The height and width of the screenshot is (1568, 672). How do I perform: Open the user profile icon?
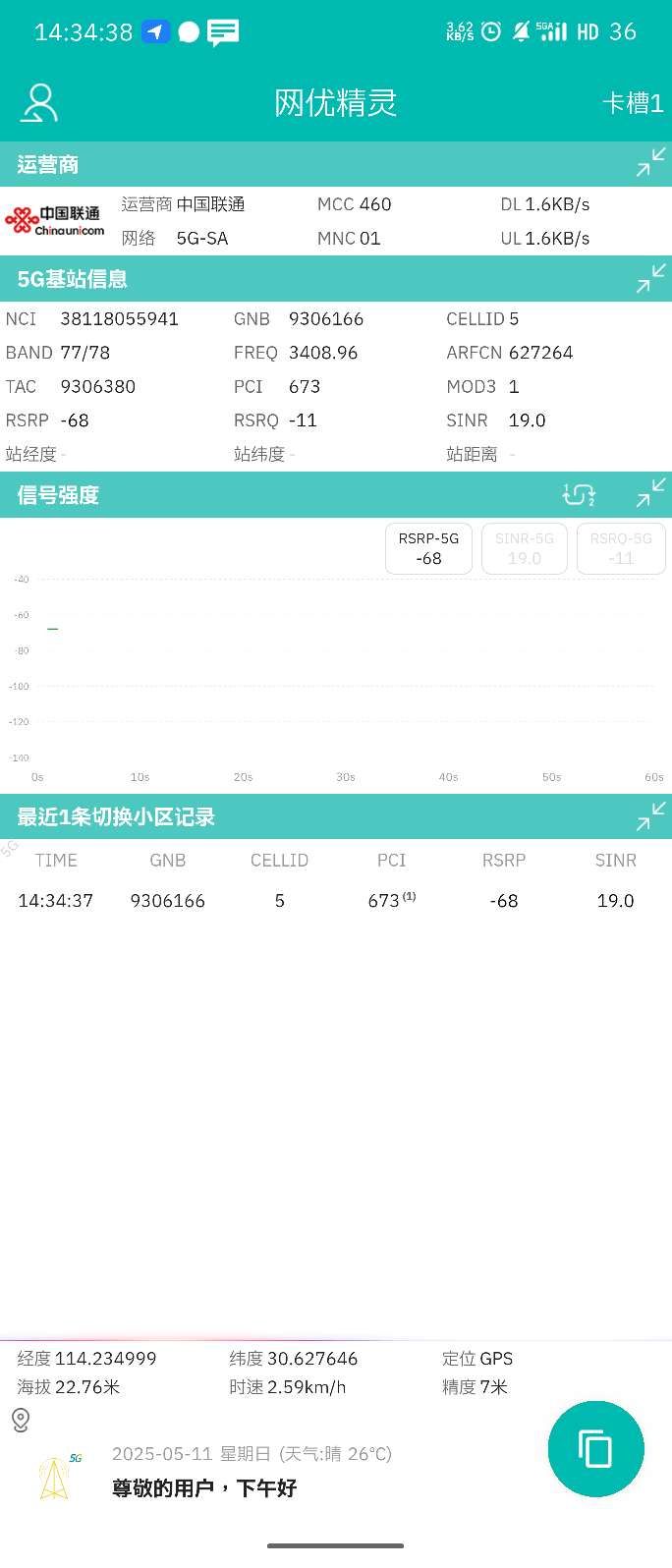click(x=39, y=102)
